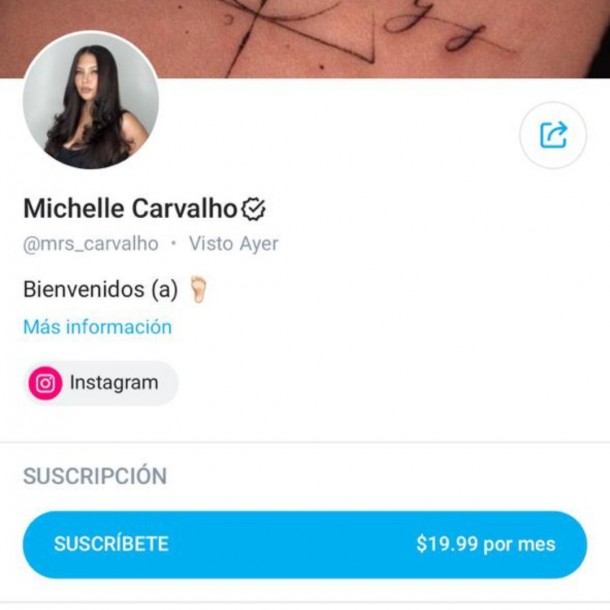This screenshot has height=610, width=610.
Task: Expand Más información link
Action: pyautogui.click(x=97, y=327)
